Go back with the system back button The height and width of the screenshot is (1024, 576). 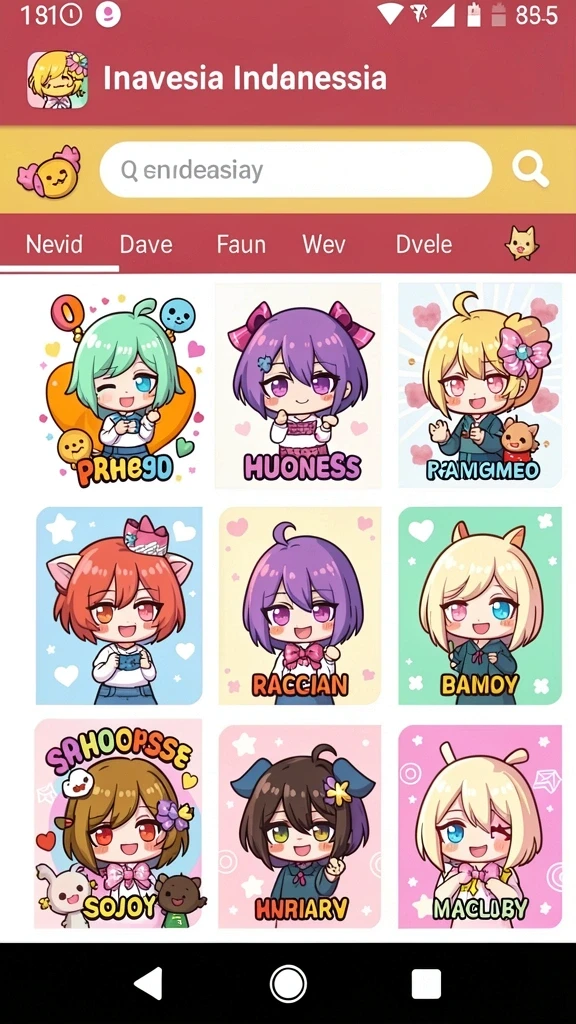[x=148, y=984]
